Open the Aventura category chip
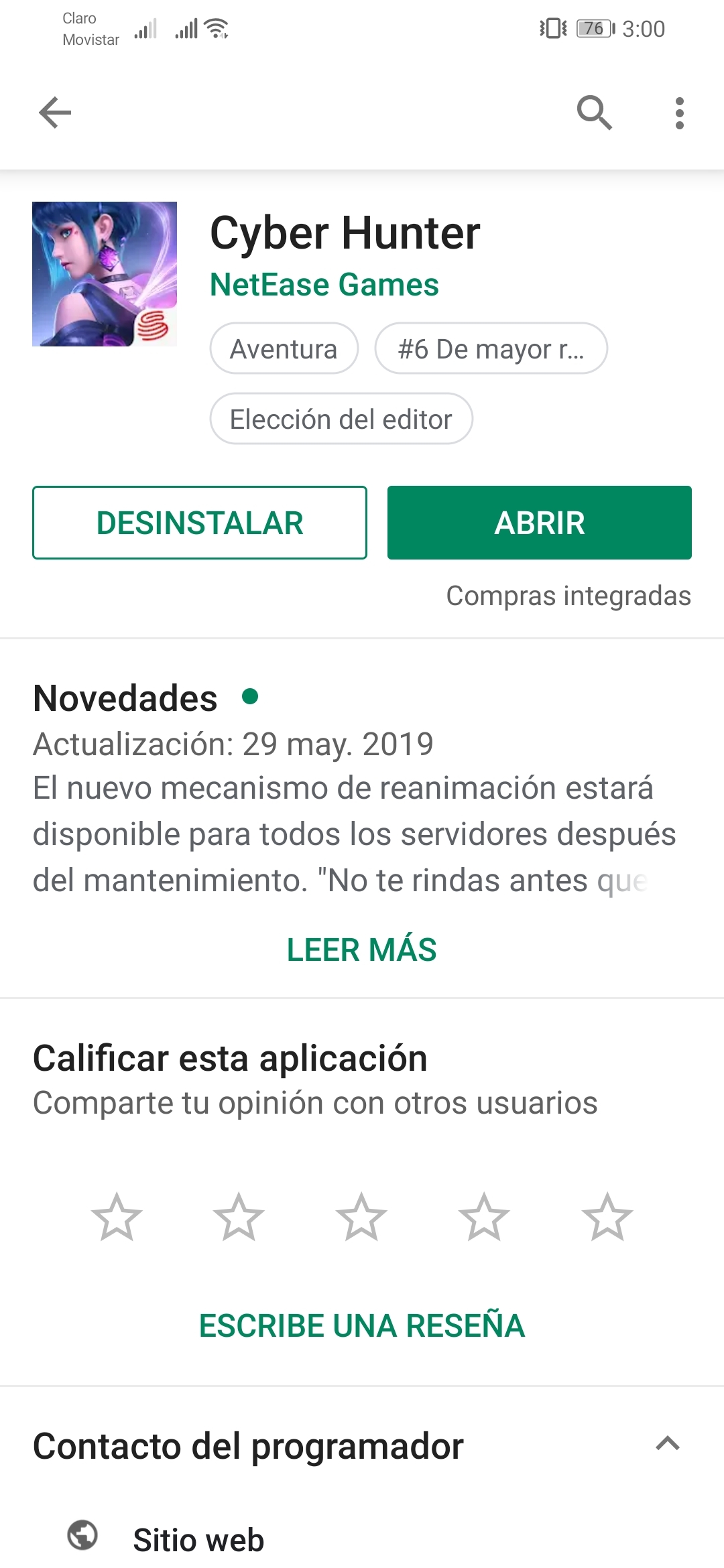 [284, 348]
